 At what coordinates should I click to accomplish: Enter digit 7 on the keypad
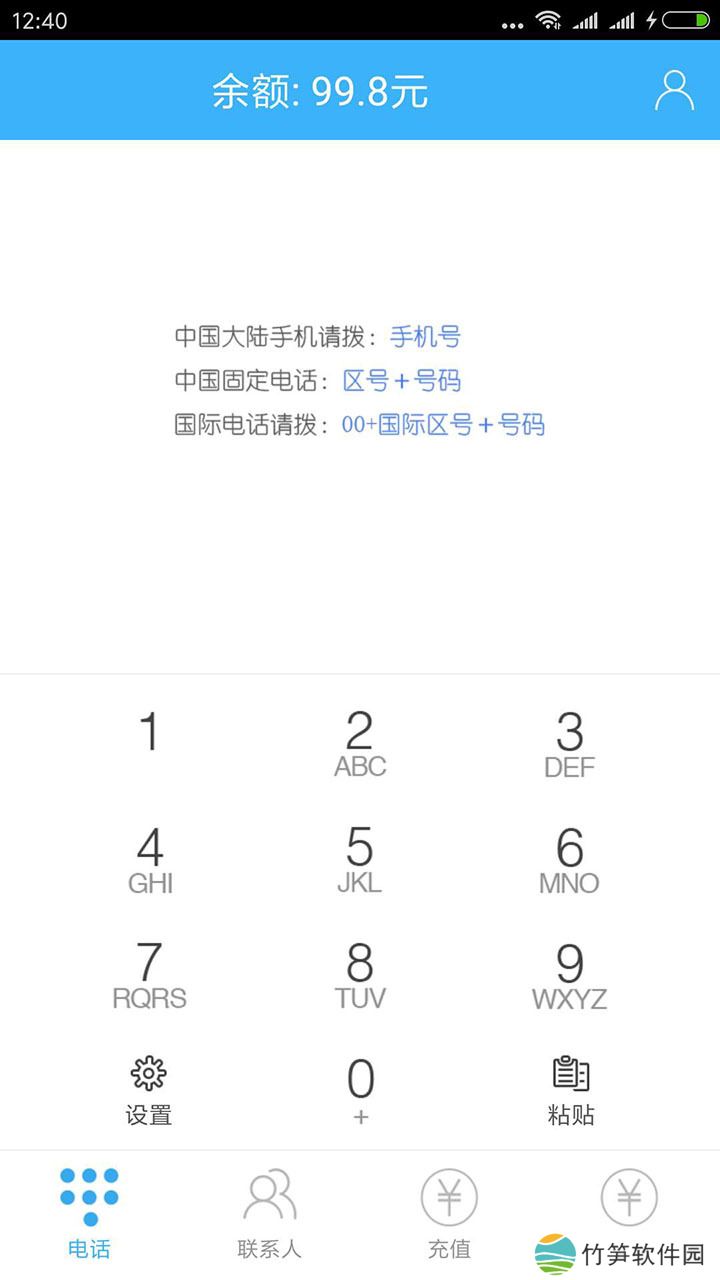pyautogui.click(x=150, y=975)
